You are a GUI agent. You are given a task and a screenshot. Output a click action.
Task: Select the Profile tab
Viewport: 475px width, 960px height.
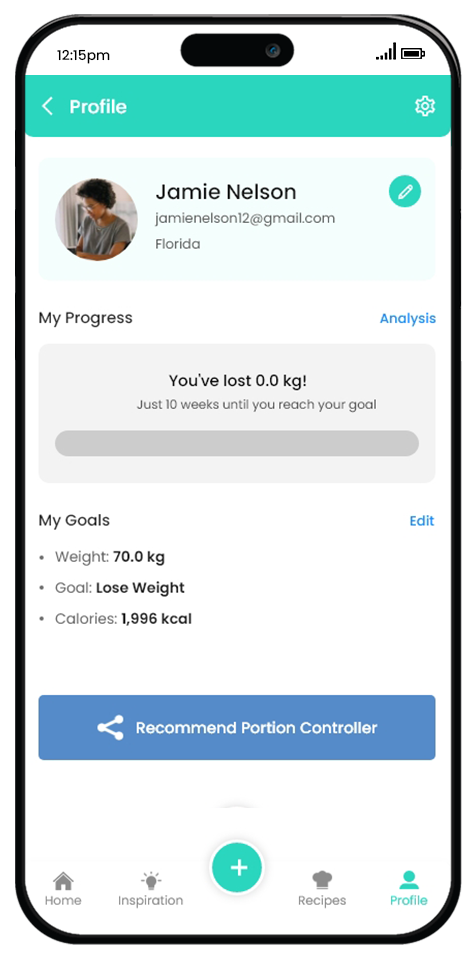409,889
